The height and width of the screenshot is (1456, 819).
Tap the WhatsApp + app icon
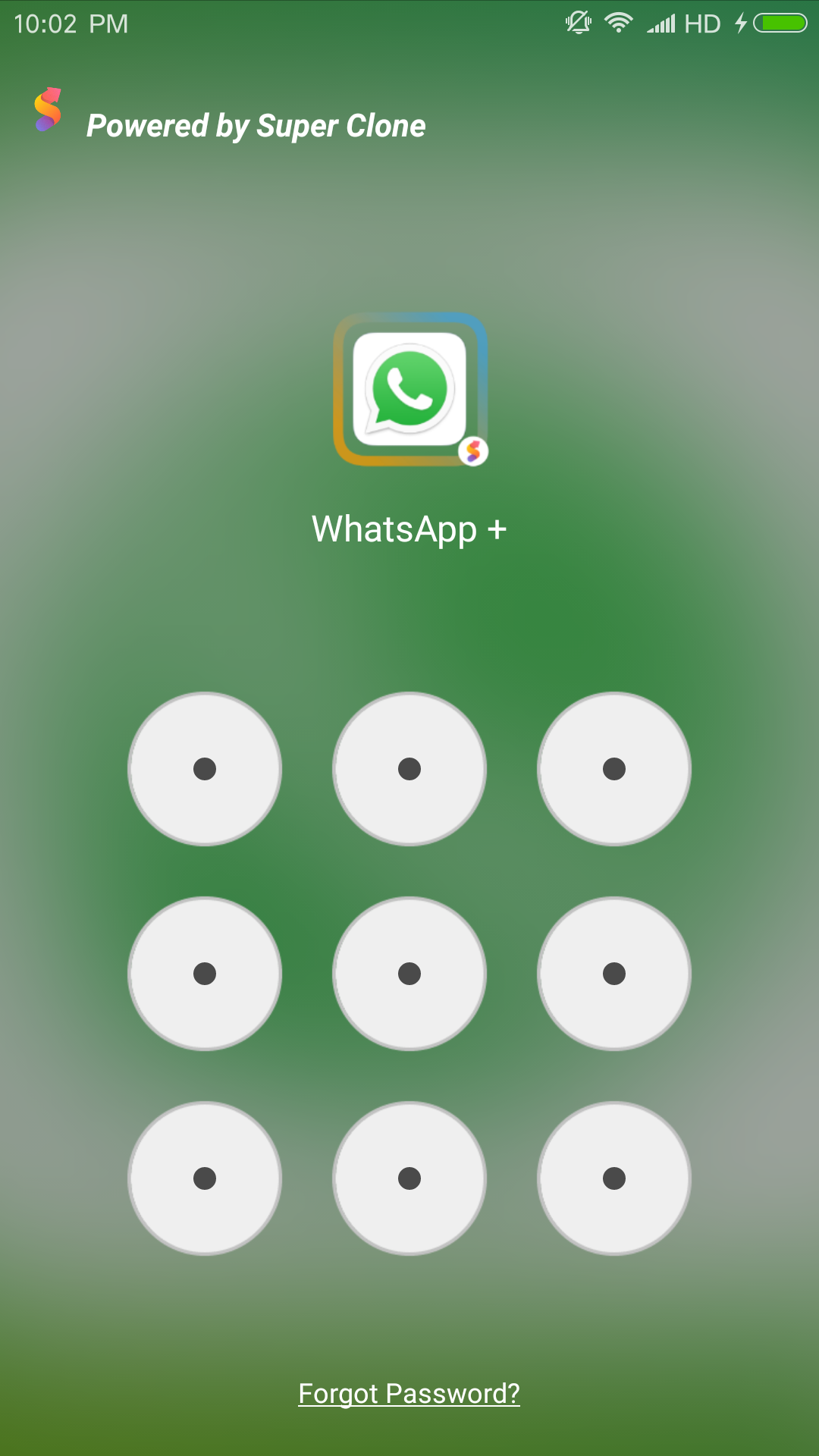click(409, 388)
